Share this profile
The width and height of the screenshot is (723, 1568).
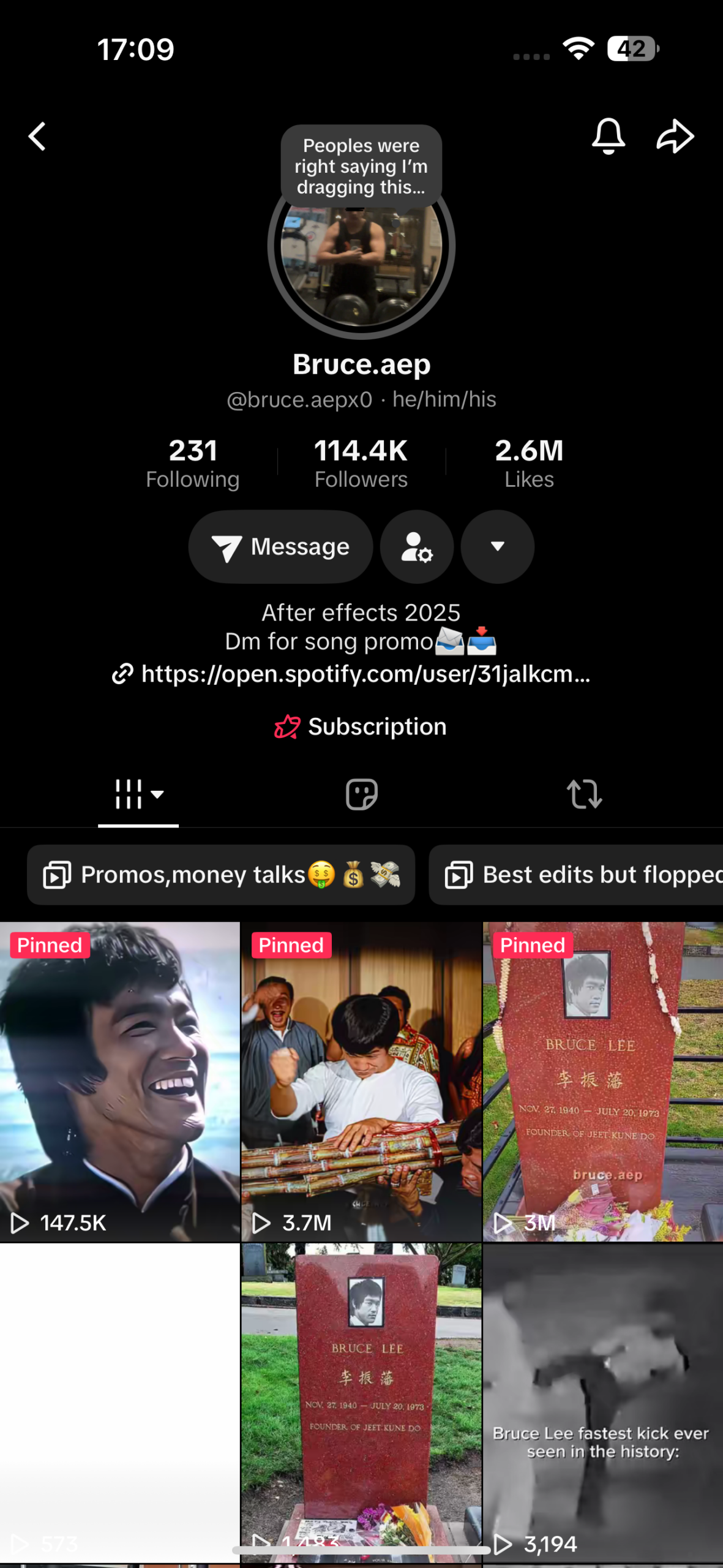675,136
